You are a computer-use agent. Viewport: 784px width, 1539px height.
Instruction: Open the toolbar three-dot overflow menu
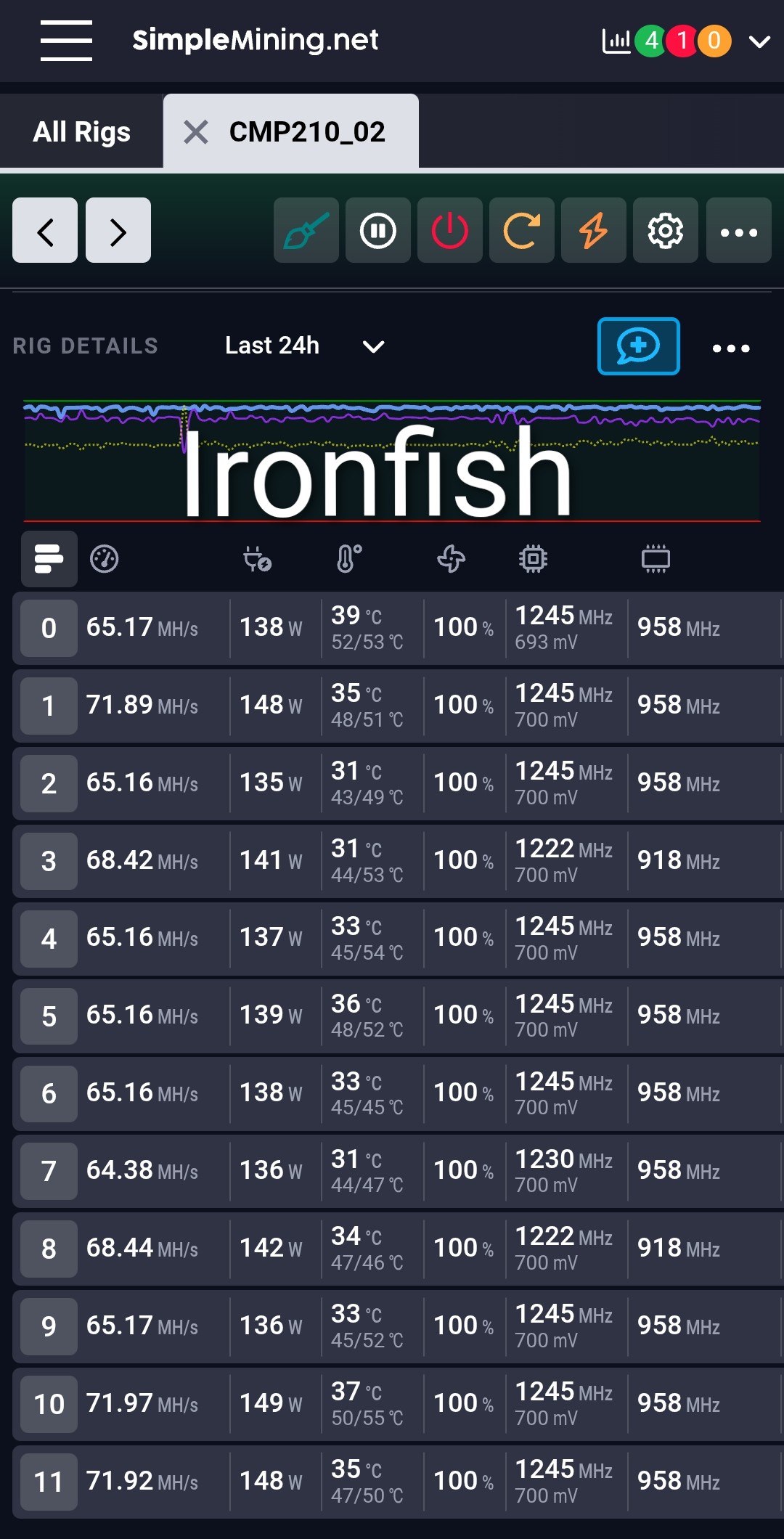pyautogui.click(x=738, y=231)
